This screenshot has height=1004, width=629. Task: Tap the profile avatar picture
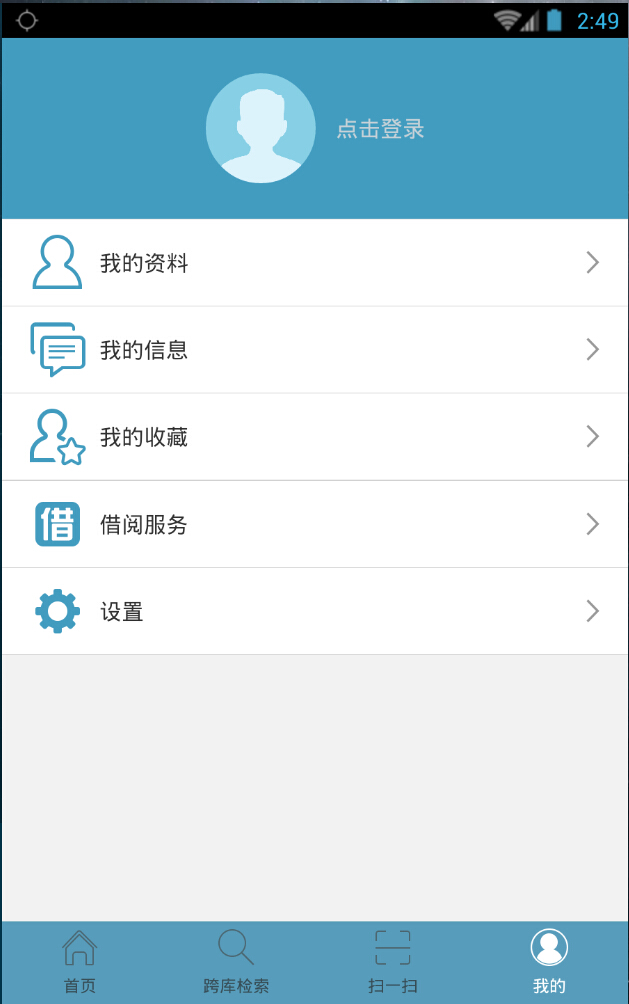coord(260,129)
